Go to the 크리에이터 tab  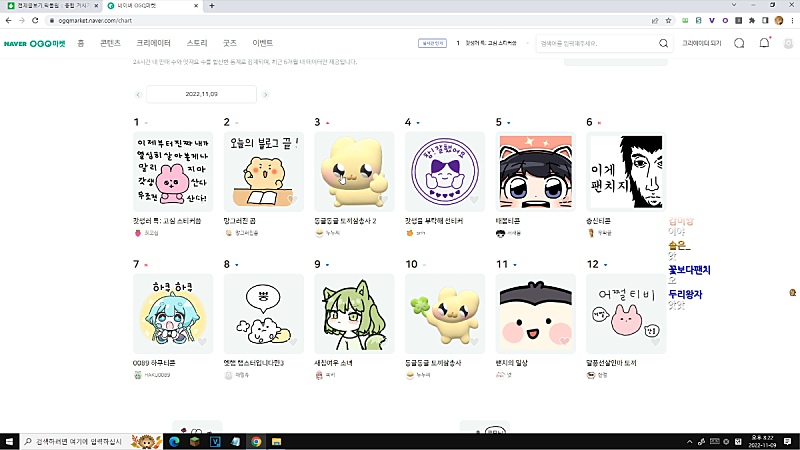click(x=153, y=43)
